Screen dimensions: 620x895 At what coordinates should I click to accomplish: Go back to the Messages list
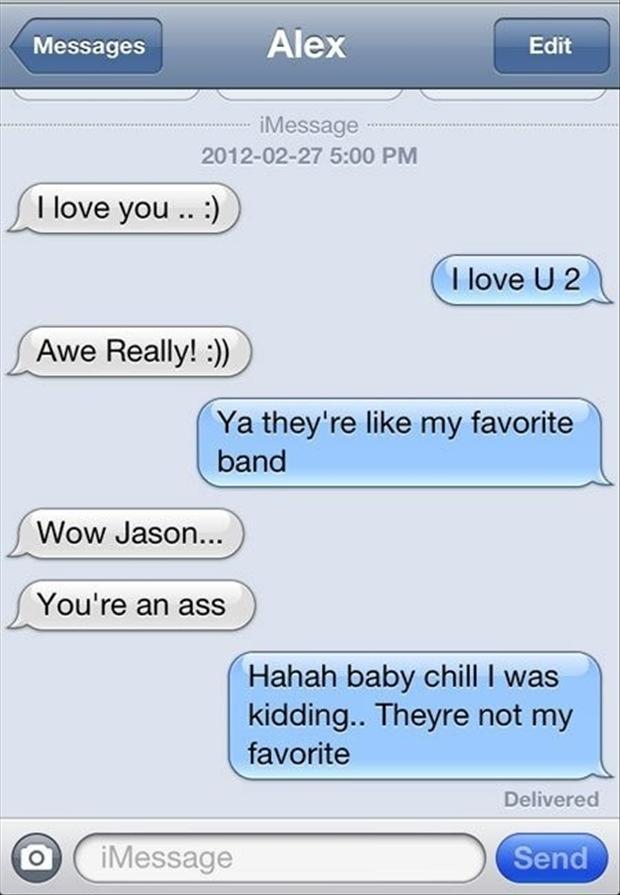click(86, 46)
